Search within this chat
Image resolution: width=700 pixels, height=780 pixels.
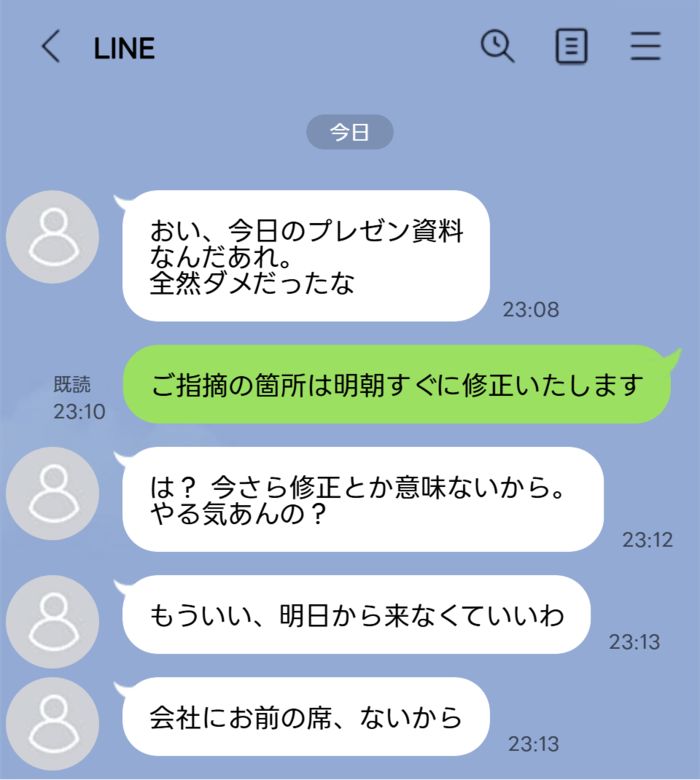(497, 46)
